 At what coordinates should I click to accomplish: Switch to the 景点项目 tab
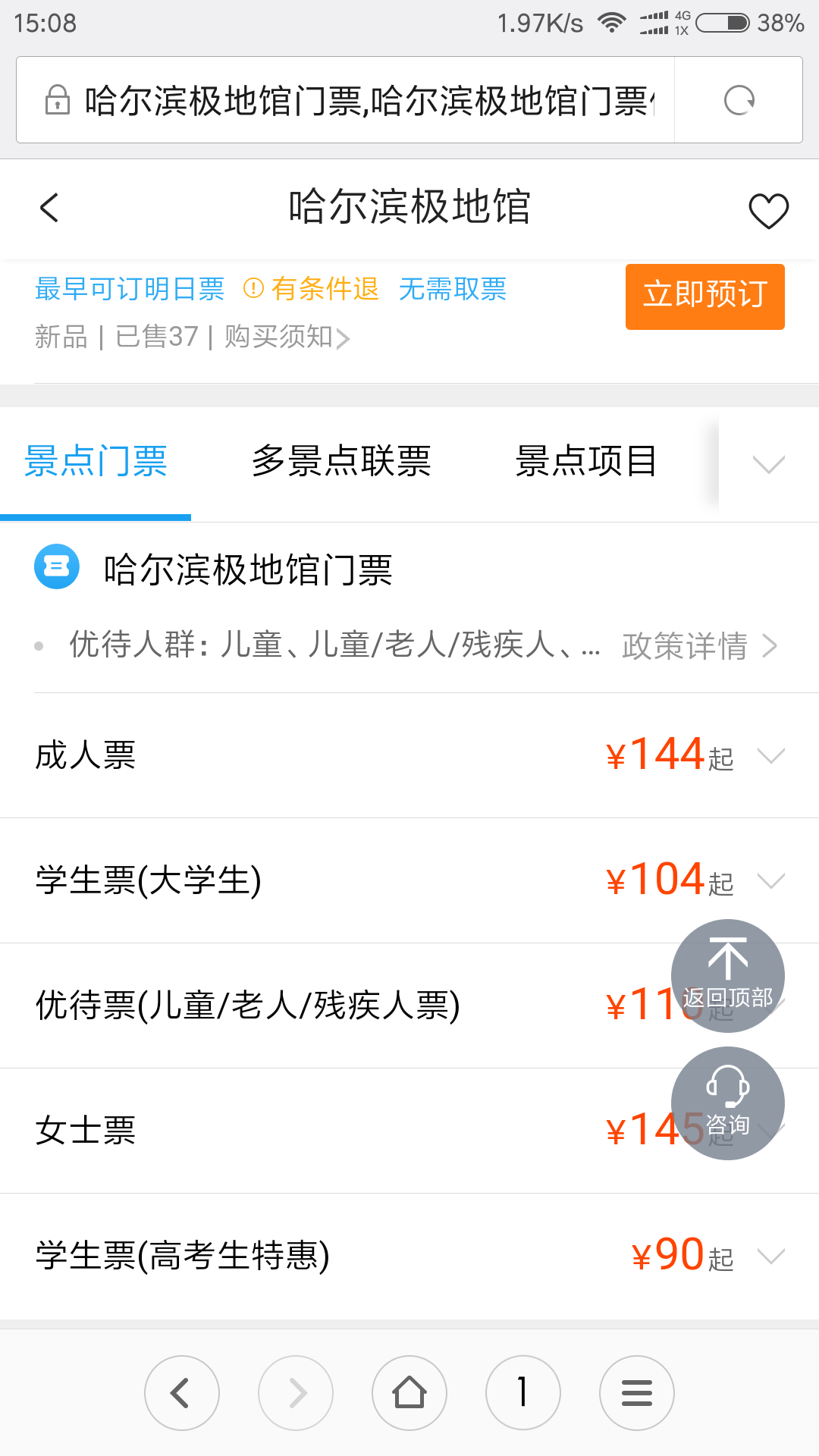point(585,461)
